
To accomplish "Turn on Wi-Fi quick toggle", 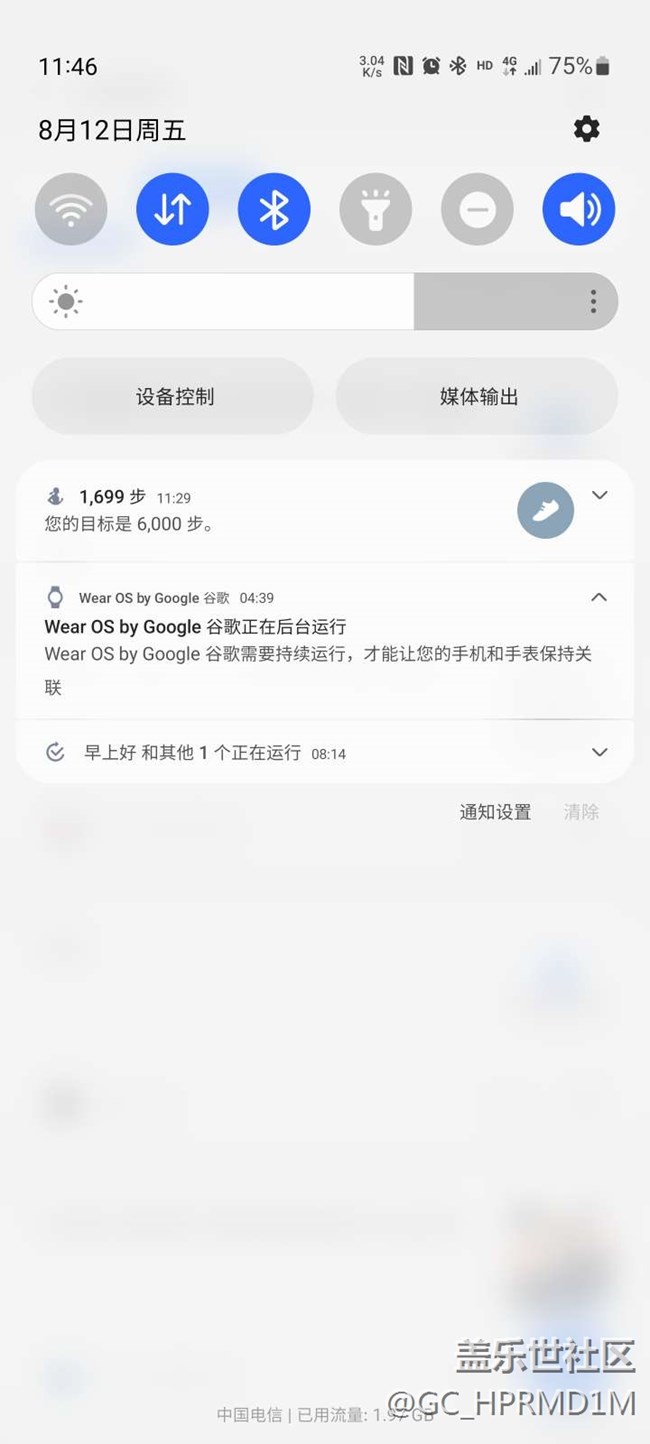I will 71,209.
